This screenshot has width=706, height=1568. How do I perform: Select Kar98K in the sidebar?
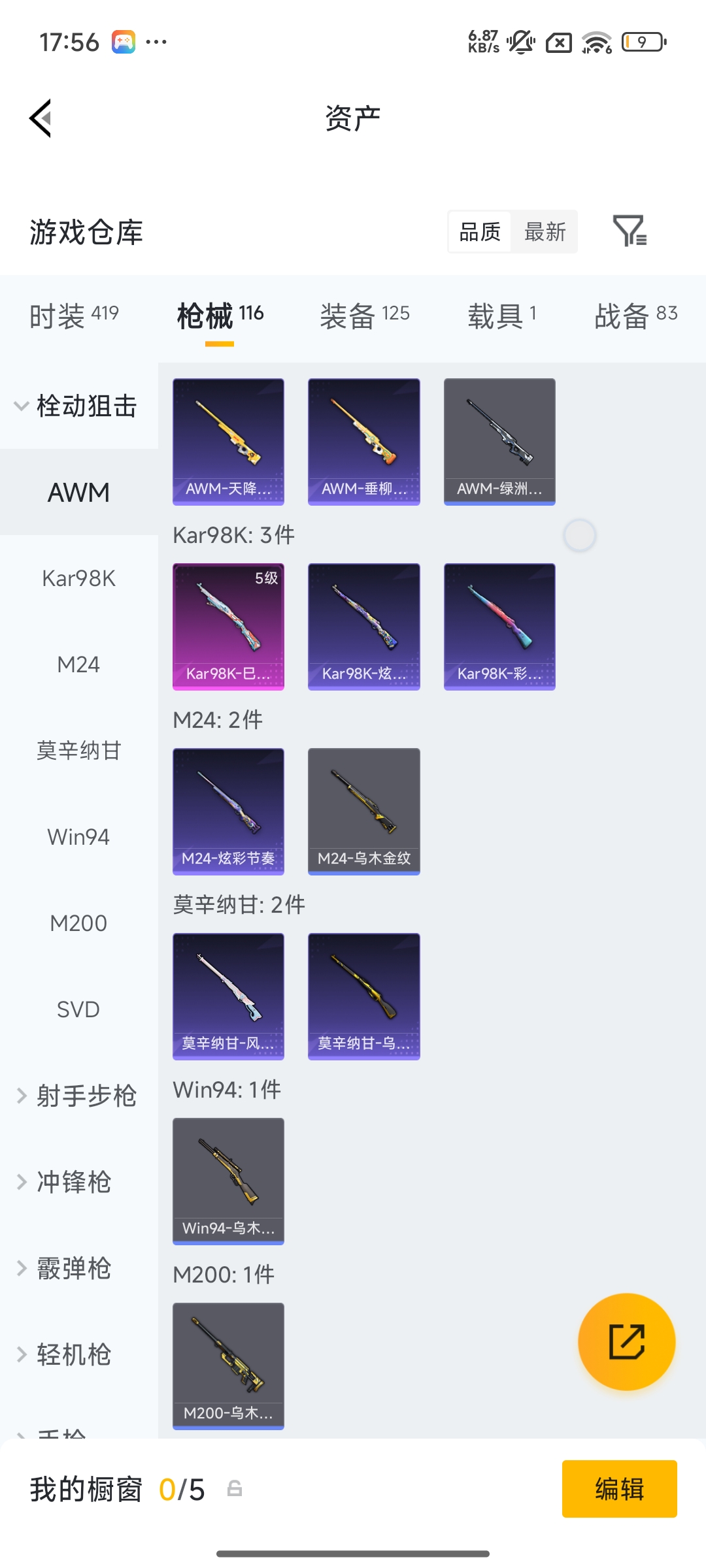point(78,578)
